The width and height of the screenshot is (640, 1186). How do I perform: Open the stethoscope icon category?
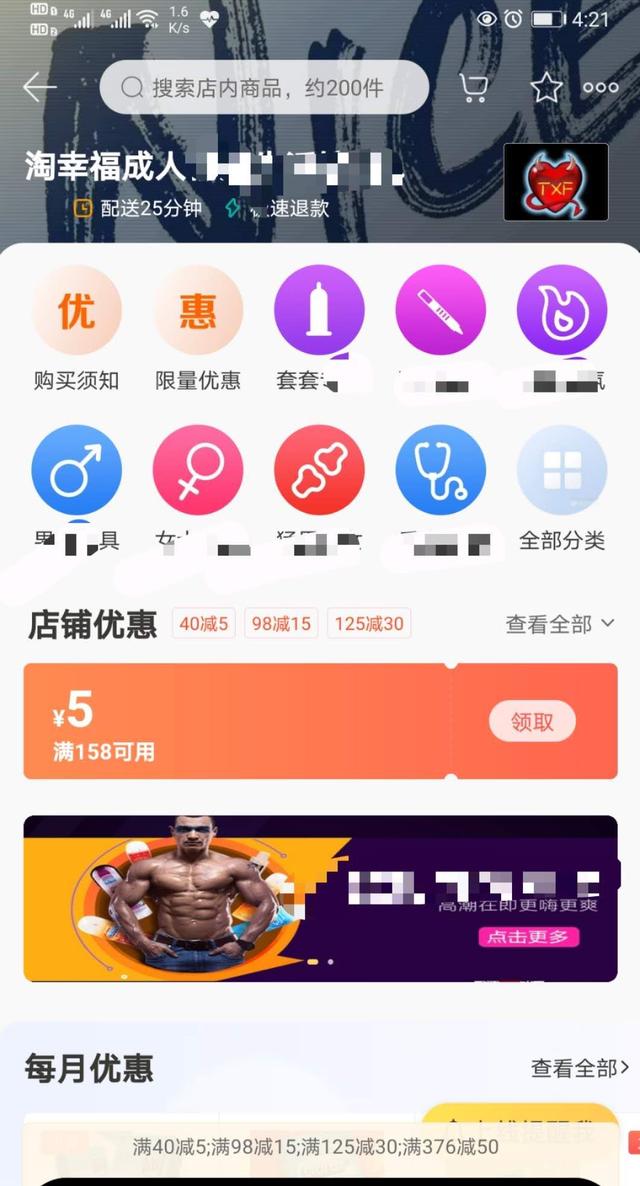pos(440,470)
